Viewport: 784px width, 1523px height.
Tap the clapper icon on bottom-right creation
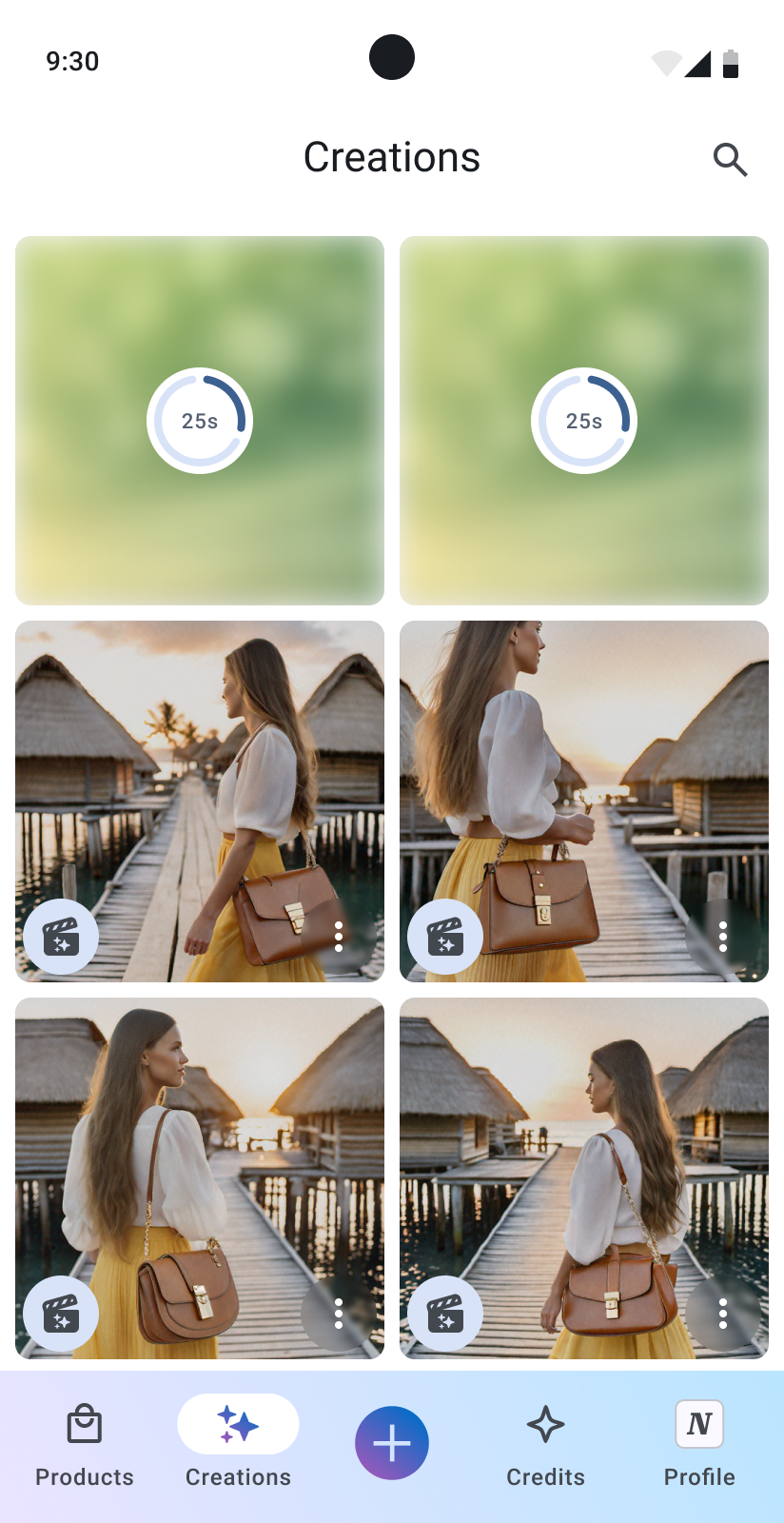(445, 1314)
